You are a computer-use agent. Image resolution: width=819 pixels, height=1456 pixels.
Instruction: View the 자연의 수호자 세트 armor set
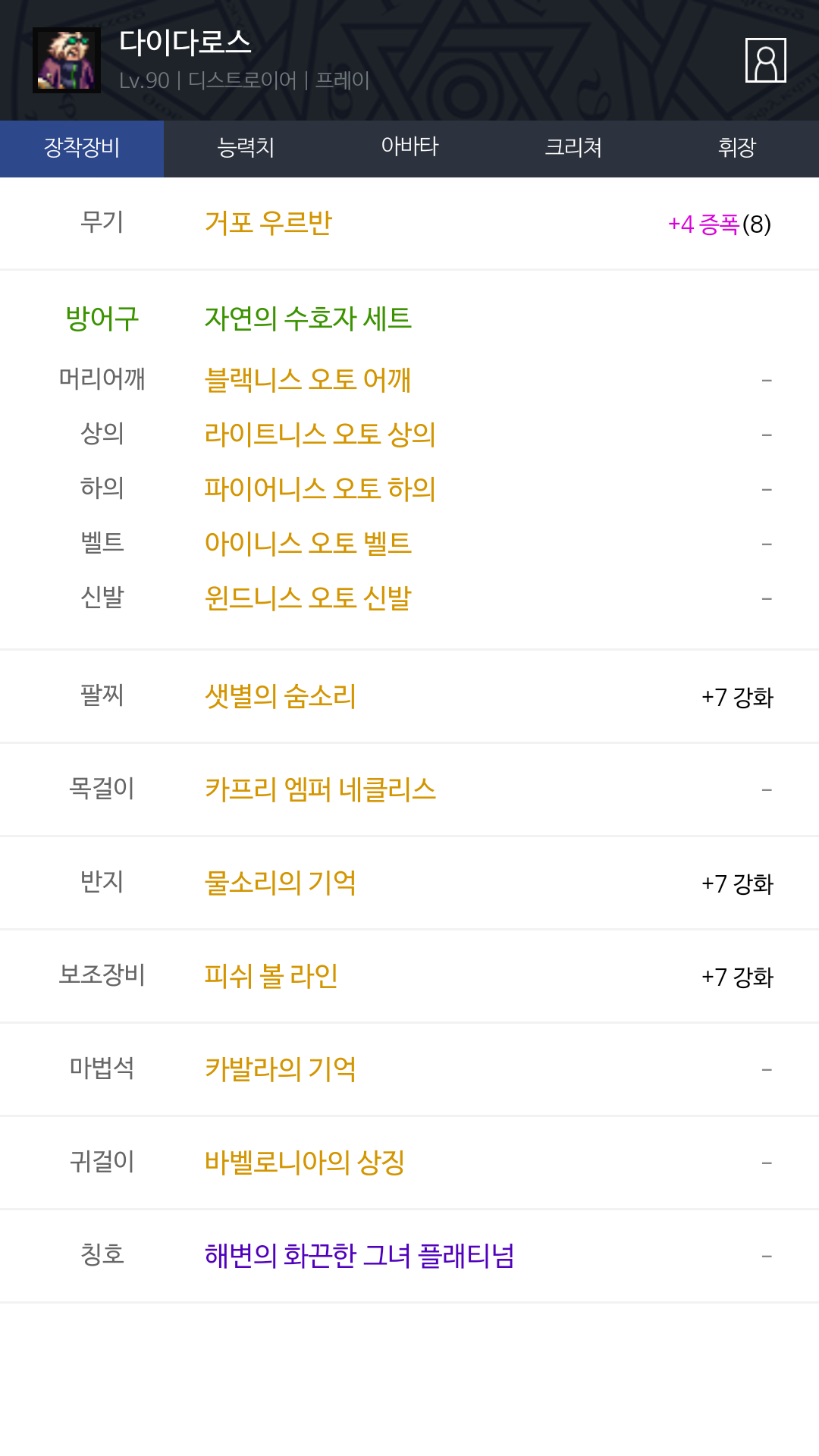pos(308,318)
